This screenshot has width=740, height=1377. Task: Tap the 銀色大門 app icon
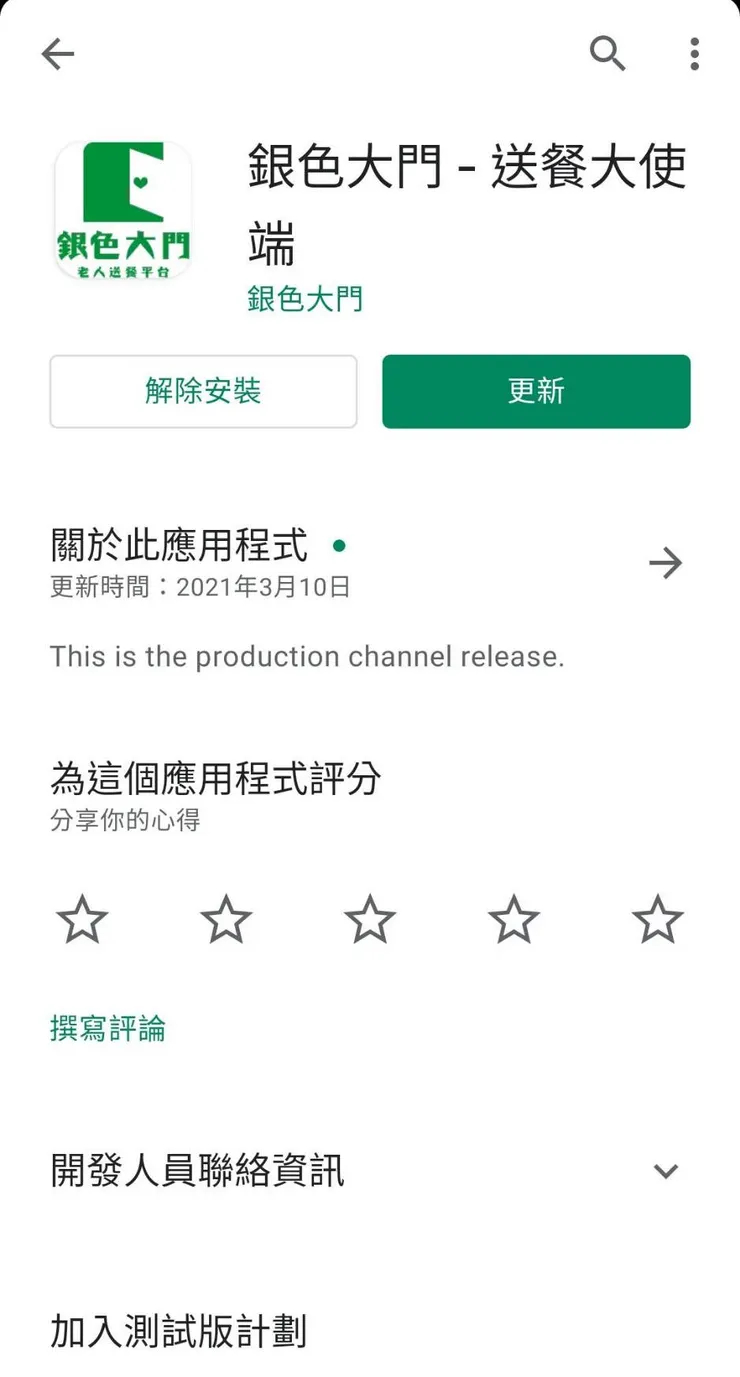tap(122, 207)
